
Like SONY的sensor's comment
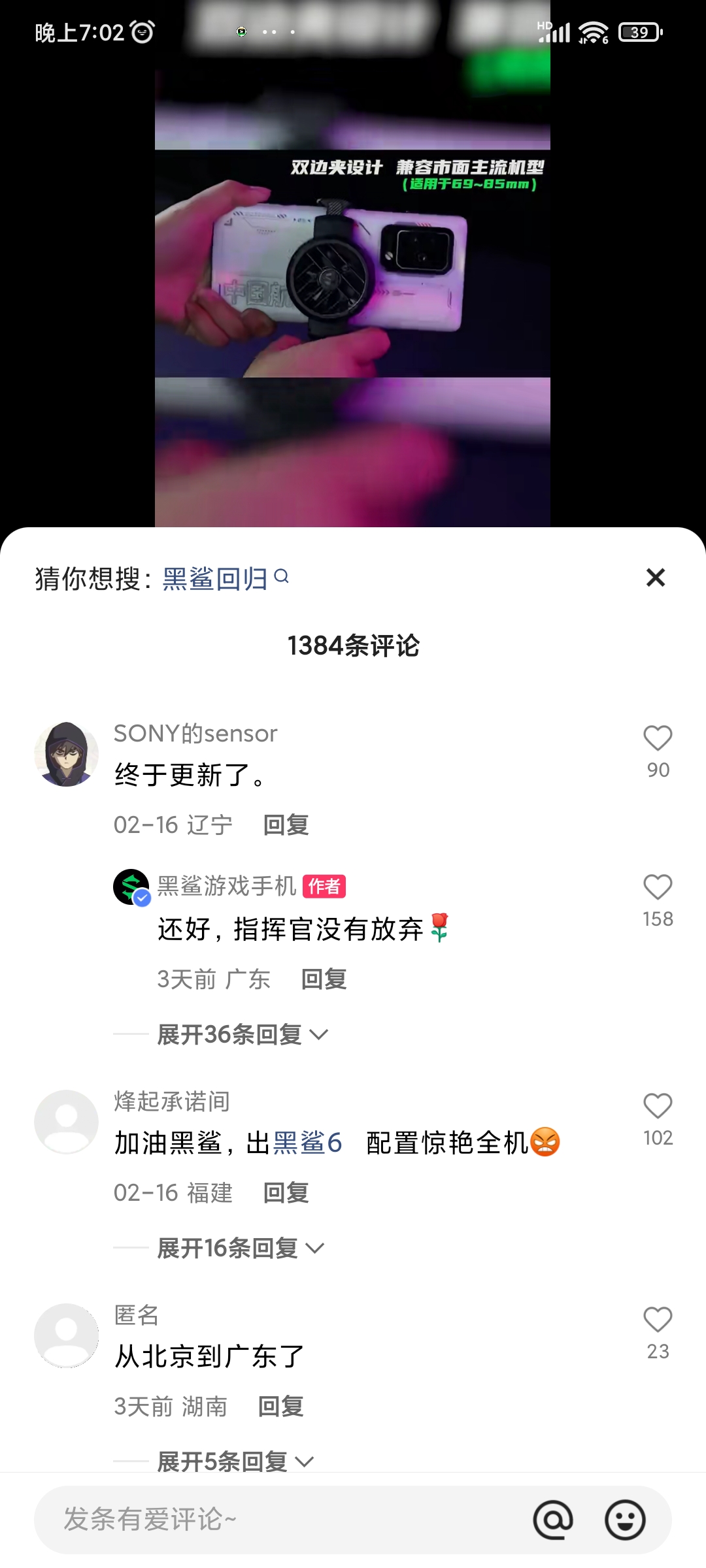tap(658, 739)
